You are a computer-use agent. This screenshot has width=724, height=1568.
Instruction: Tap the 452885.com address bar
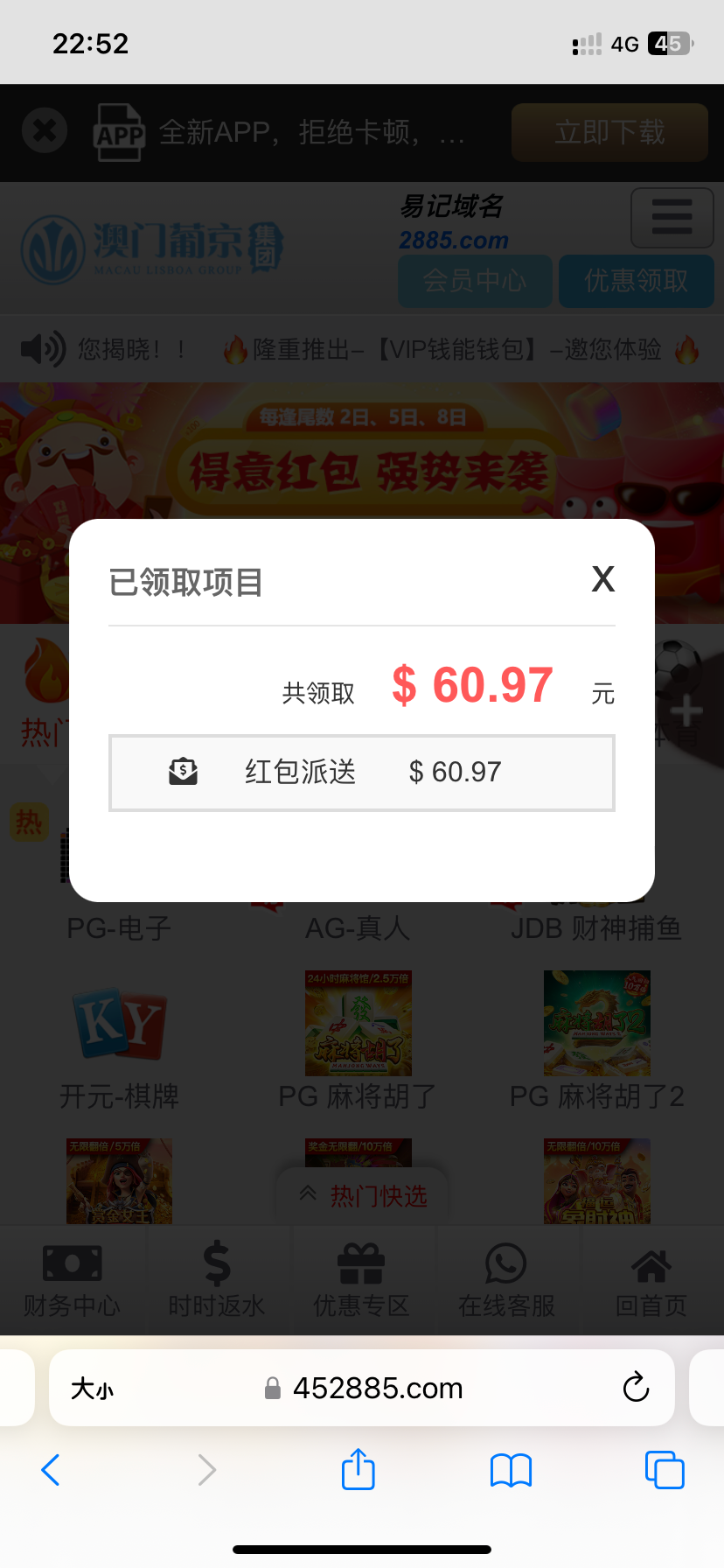tap(362, 1388)
